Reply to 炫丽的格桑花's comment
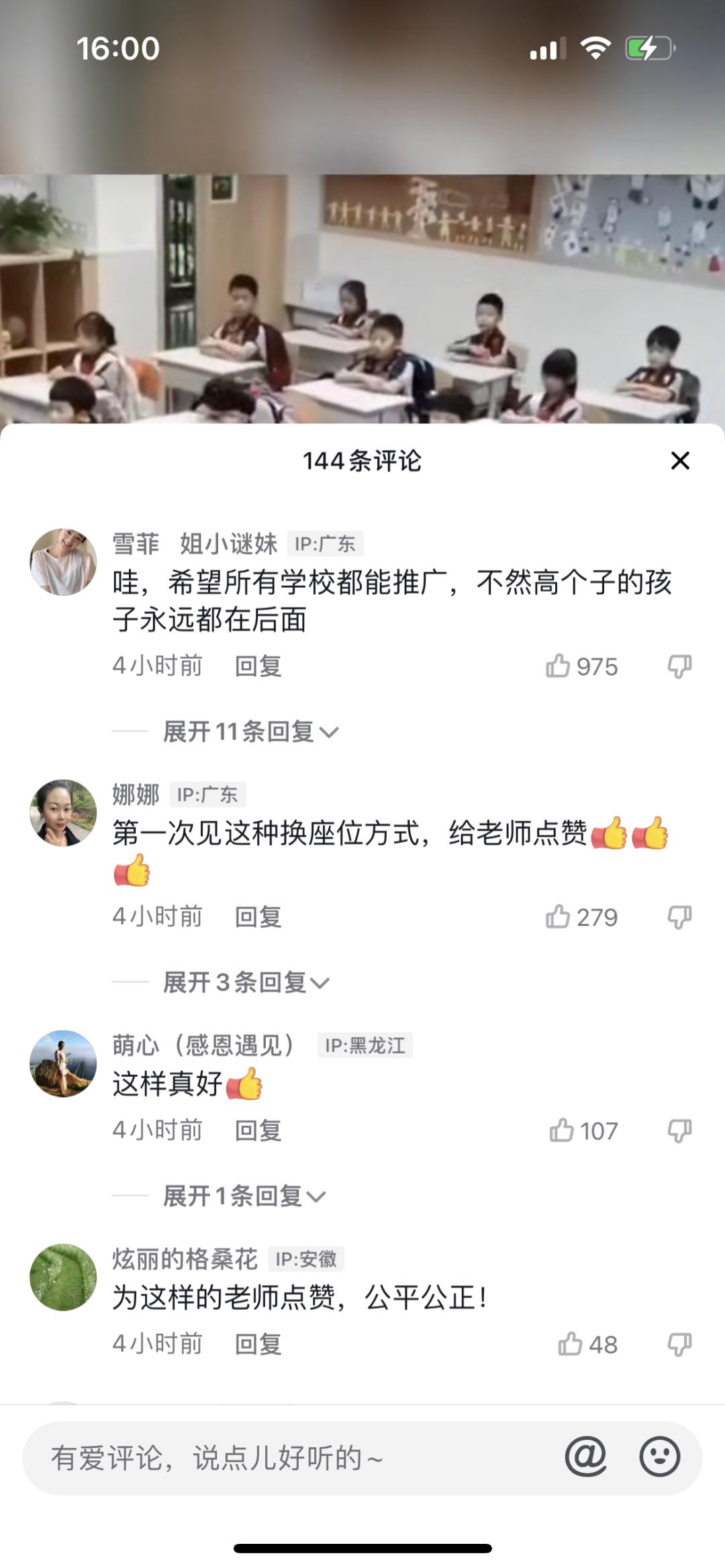725x1568 pixels. (x=258, y=1344)
